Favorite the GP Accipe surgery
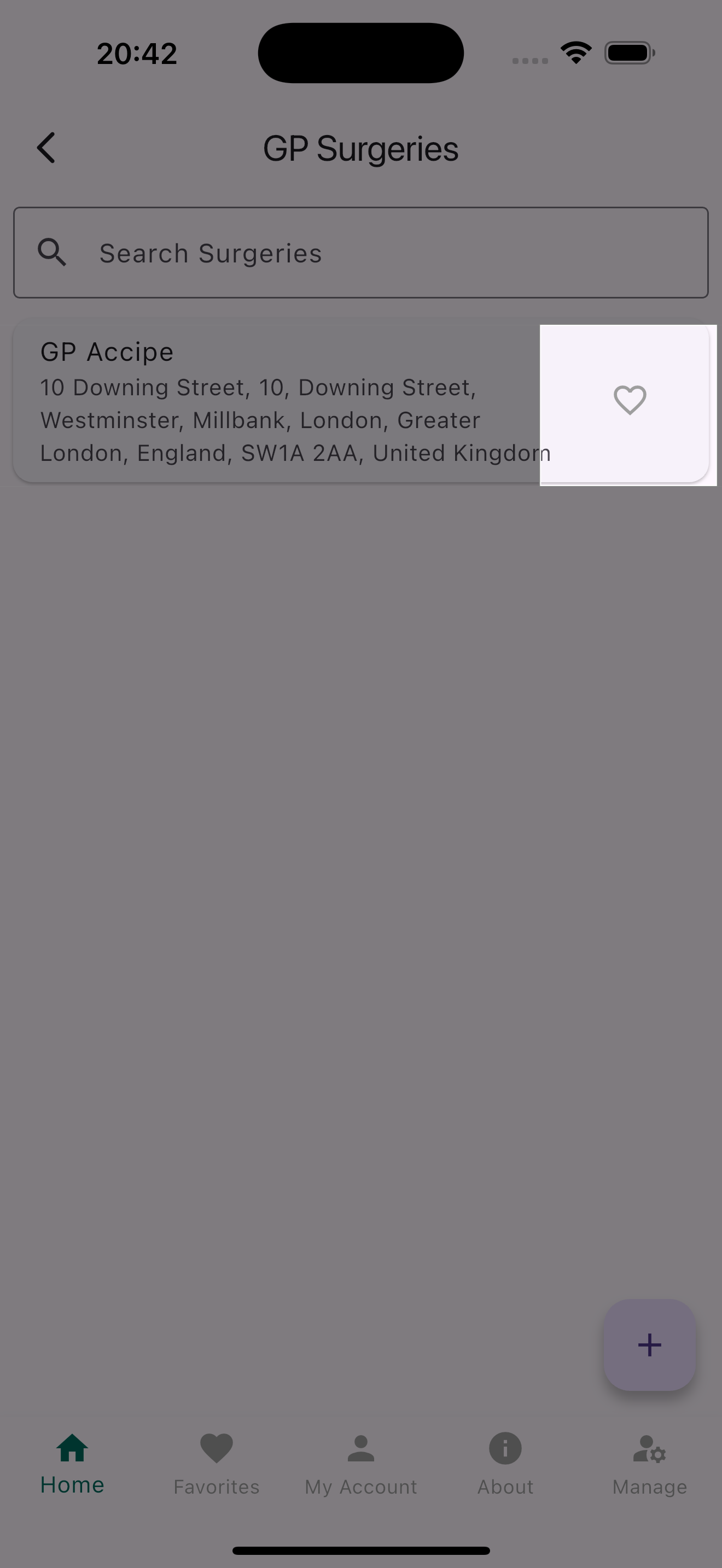This screenshot has height=1568, width=722. click(x=630, y=401)
